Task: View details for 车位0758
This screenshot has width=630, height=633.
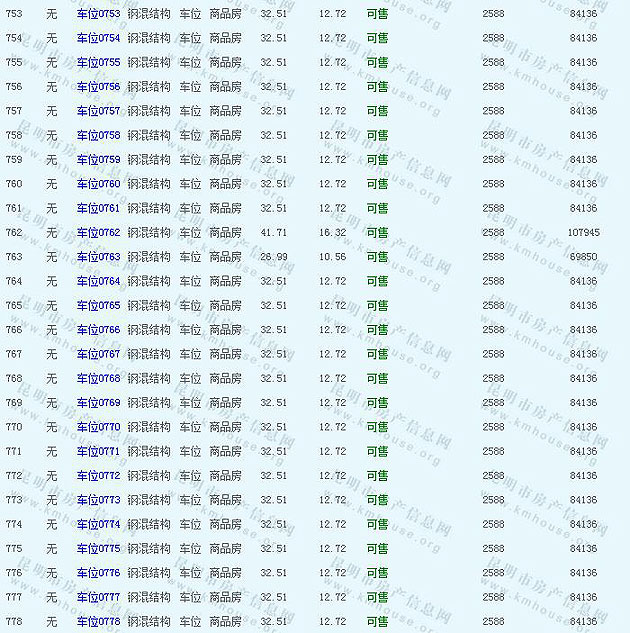Action: point(98,135)
